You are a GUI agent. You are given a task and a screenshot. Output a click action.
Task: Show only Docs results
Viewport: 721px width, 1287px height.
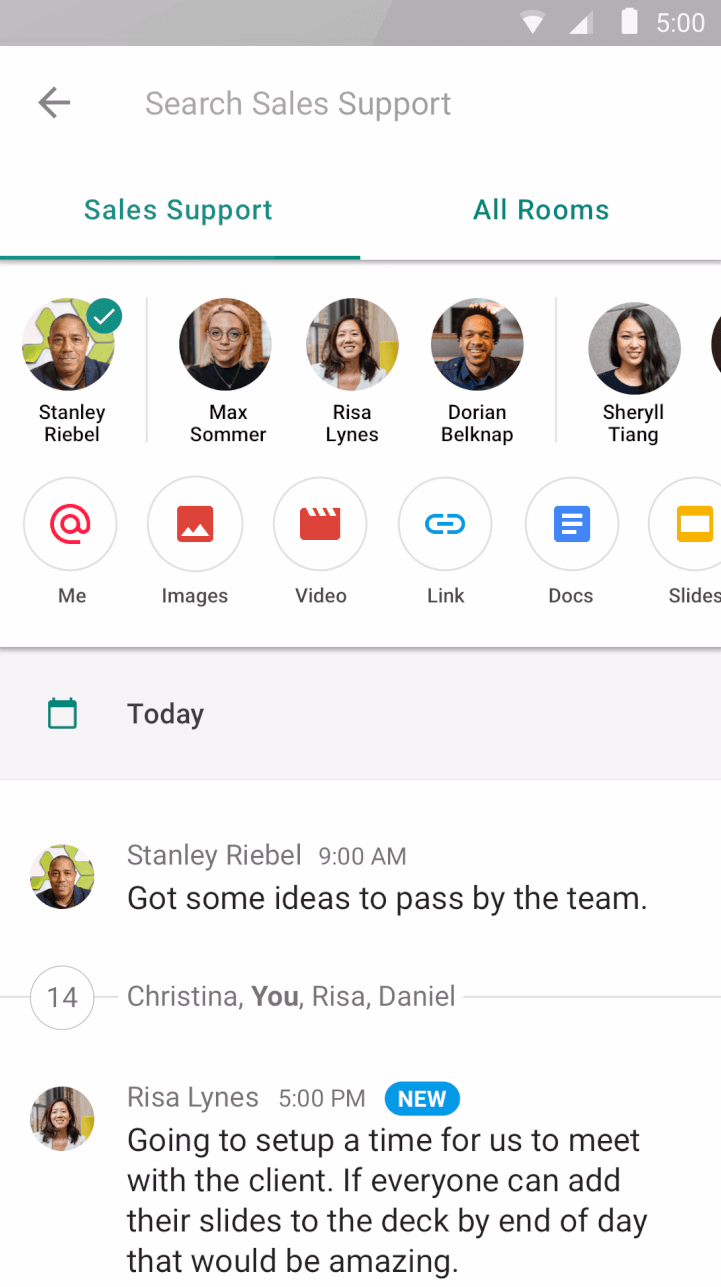coord(571,523)
